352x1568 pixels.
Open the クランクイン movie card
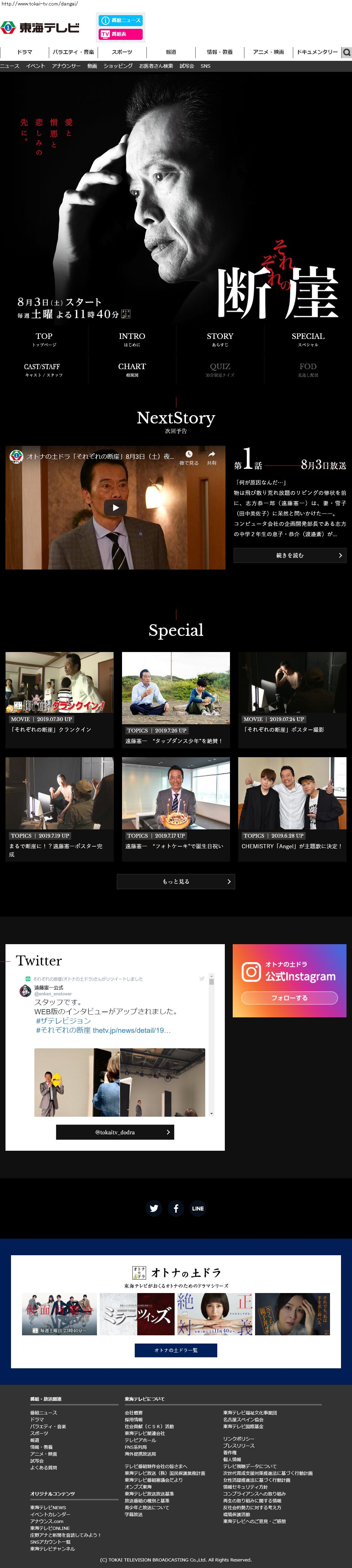pos(60,693)
